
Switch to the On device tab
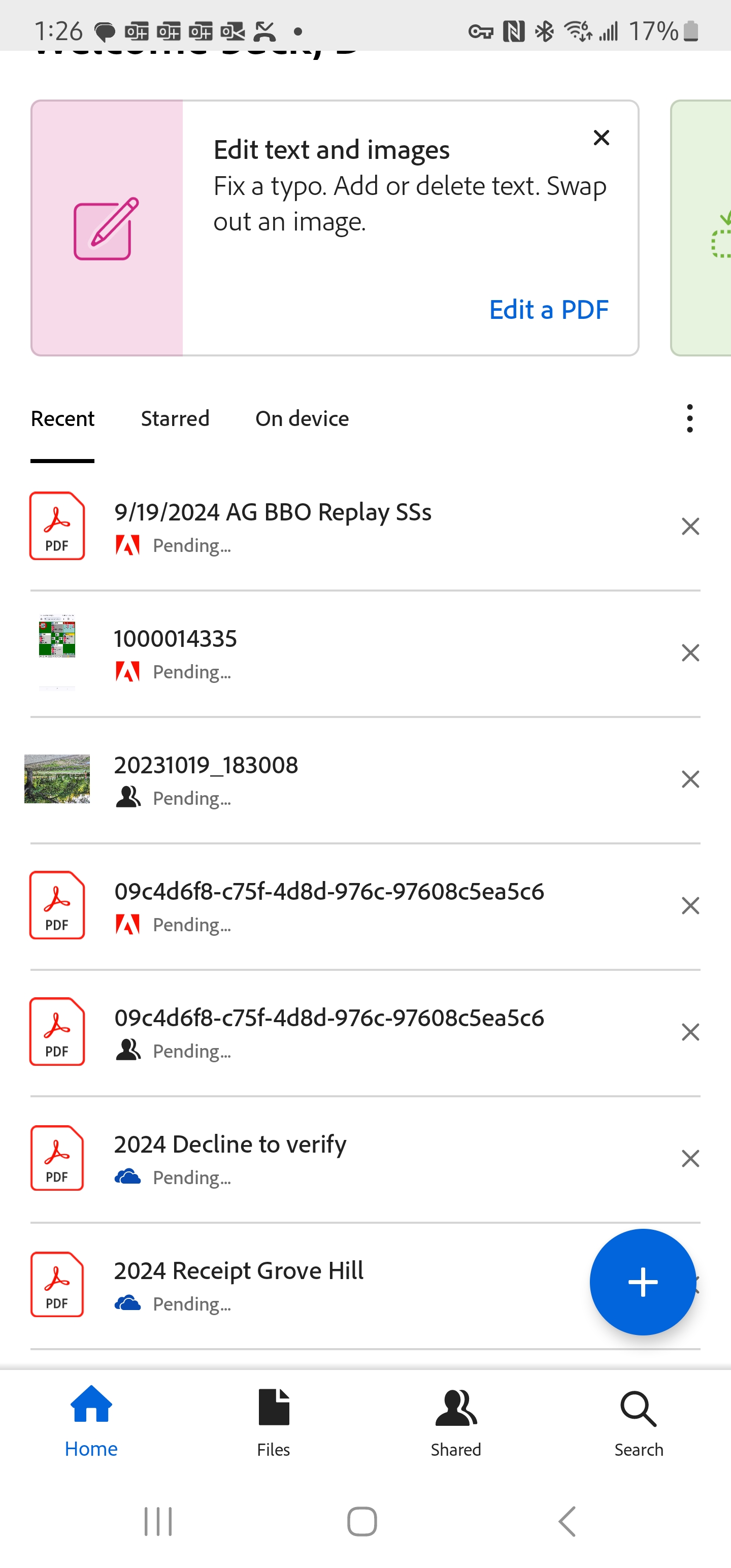point(302,418)
